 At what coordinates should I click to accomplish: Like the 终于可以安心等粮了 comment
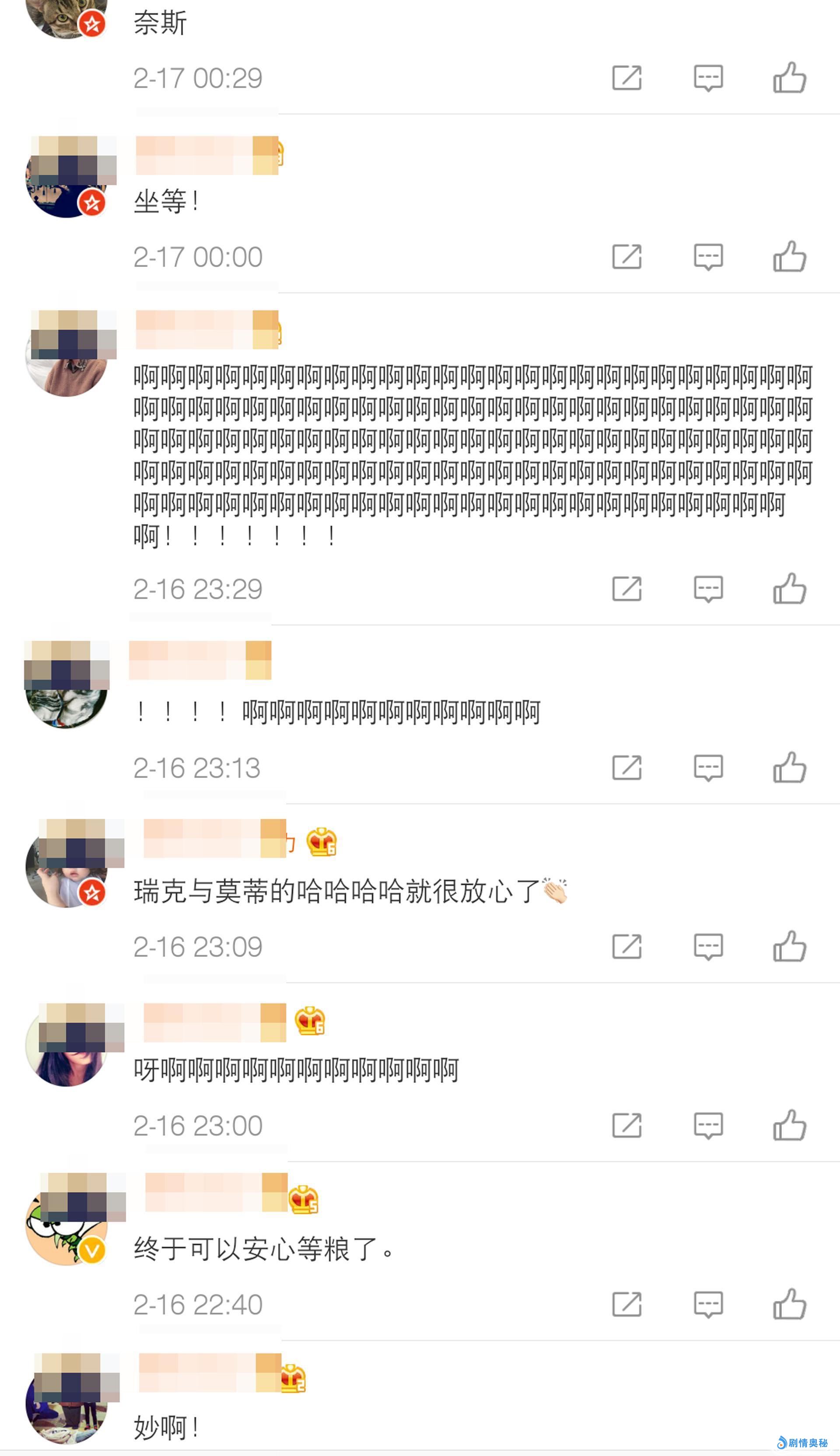coord(789,1304)
